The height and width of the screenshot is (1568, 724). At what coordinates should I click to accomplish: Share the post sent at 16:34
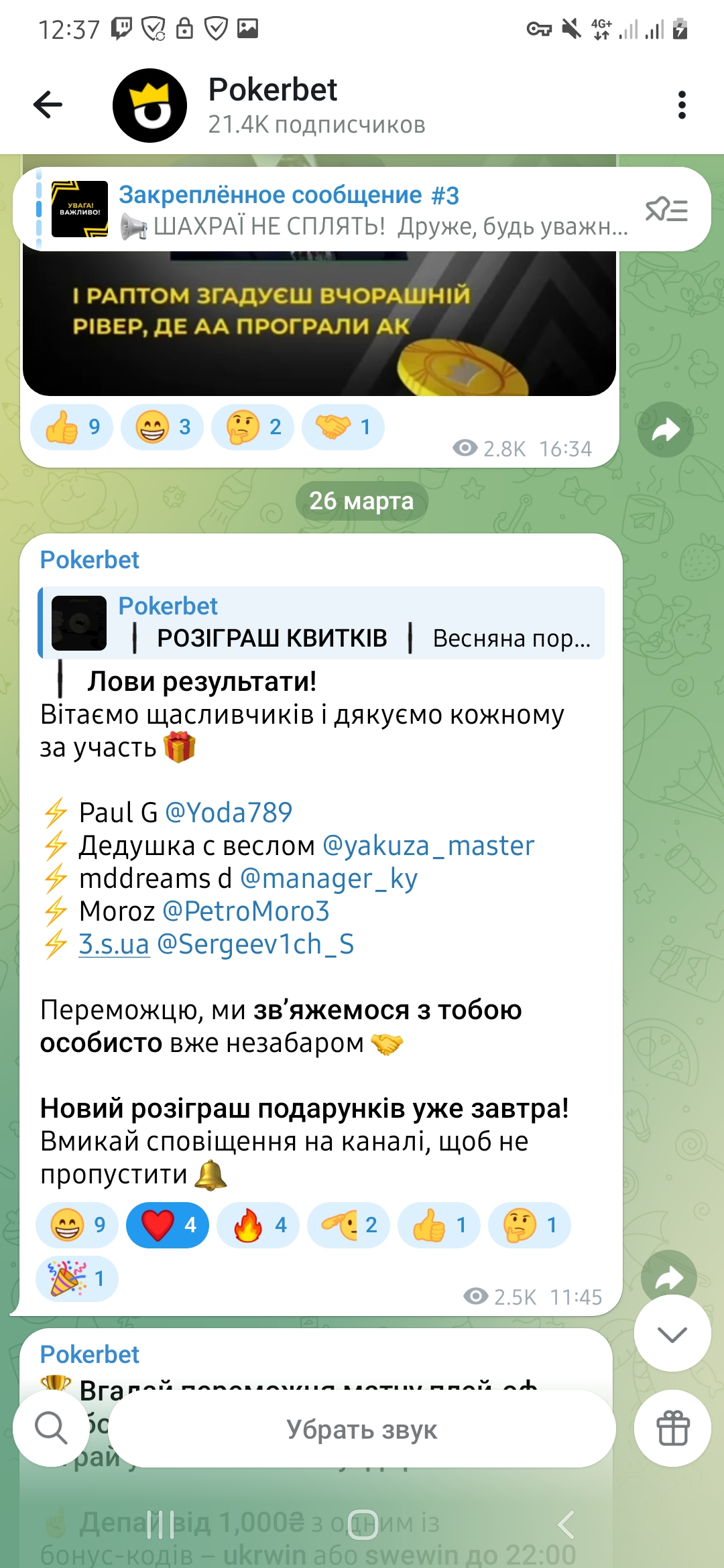(665, 430)
